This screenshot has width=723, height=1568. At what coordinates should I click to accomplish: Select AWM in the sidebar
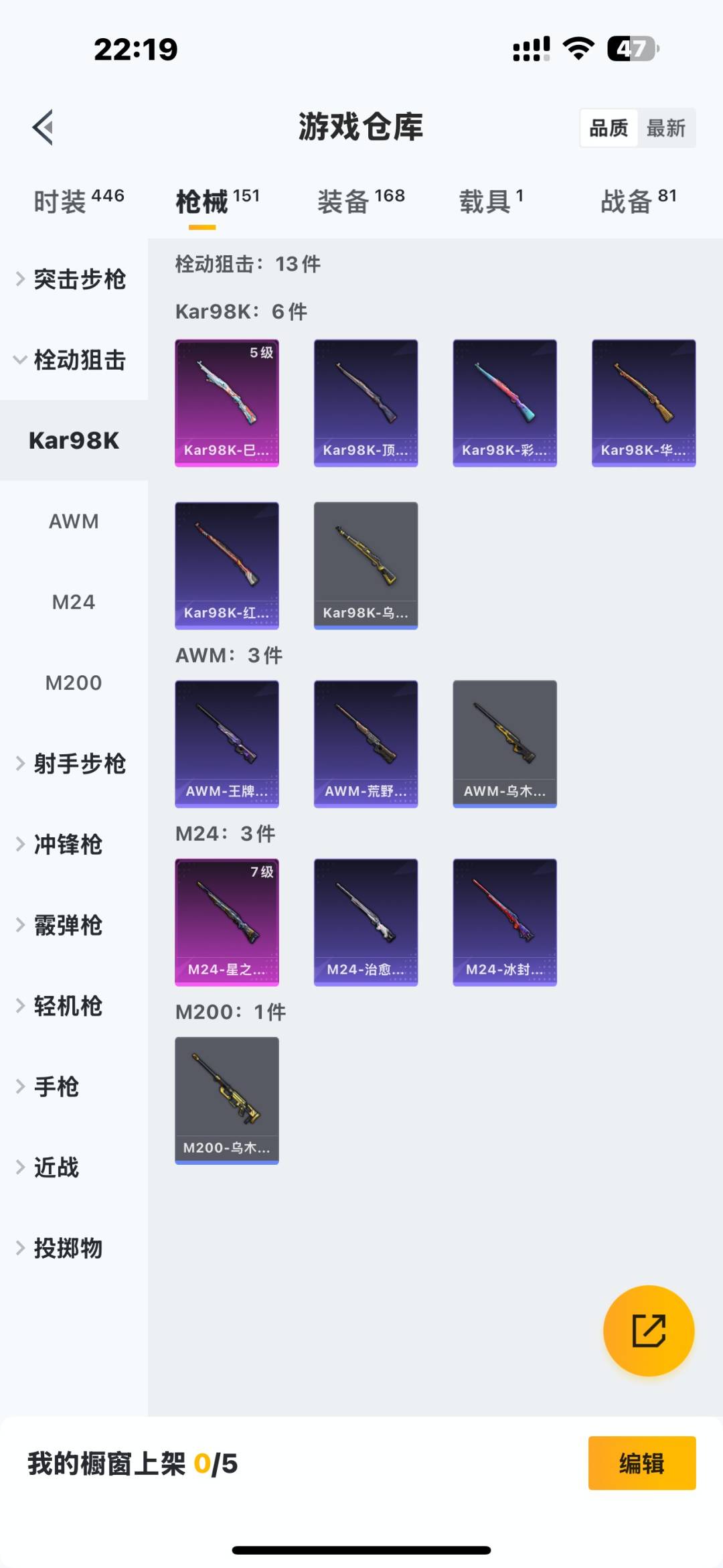[x=74, y=521]
